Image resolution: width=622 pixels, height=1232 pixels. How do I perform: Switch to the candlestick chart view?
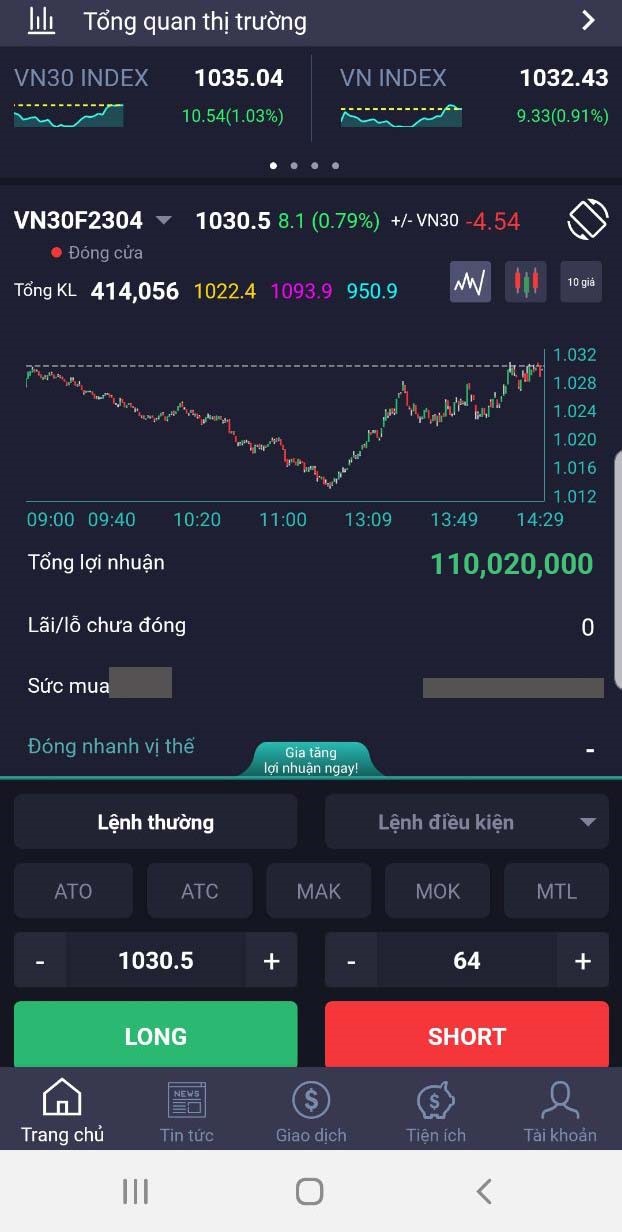[525, 282]
